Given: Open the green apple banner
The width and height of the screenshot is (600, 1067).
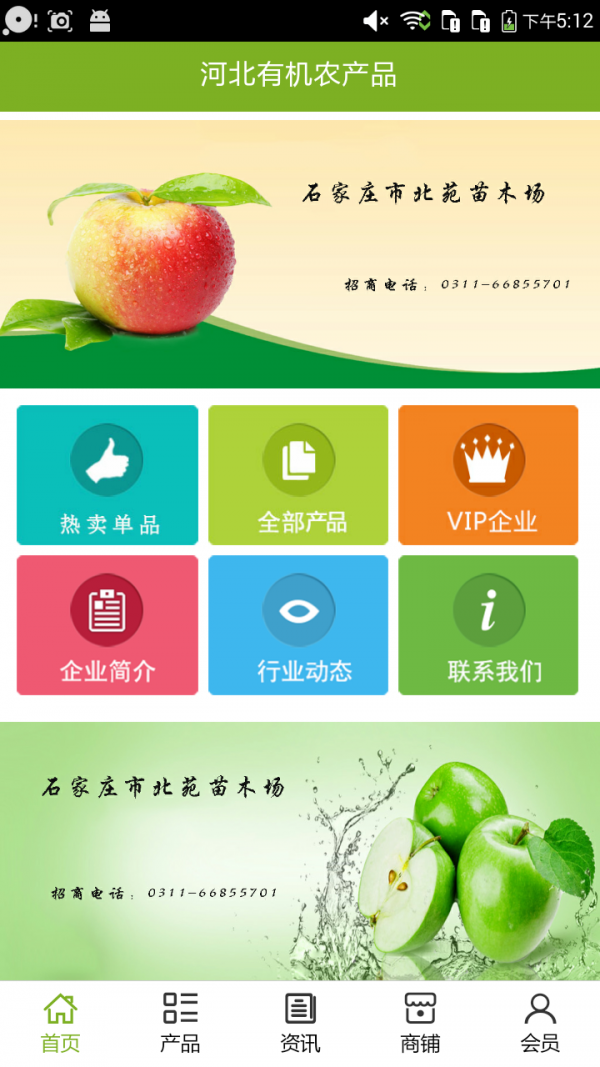Looking at the screenshot, I should pos(300,850).
